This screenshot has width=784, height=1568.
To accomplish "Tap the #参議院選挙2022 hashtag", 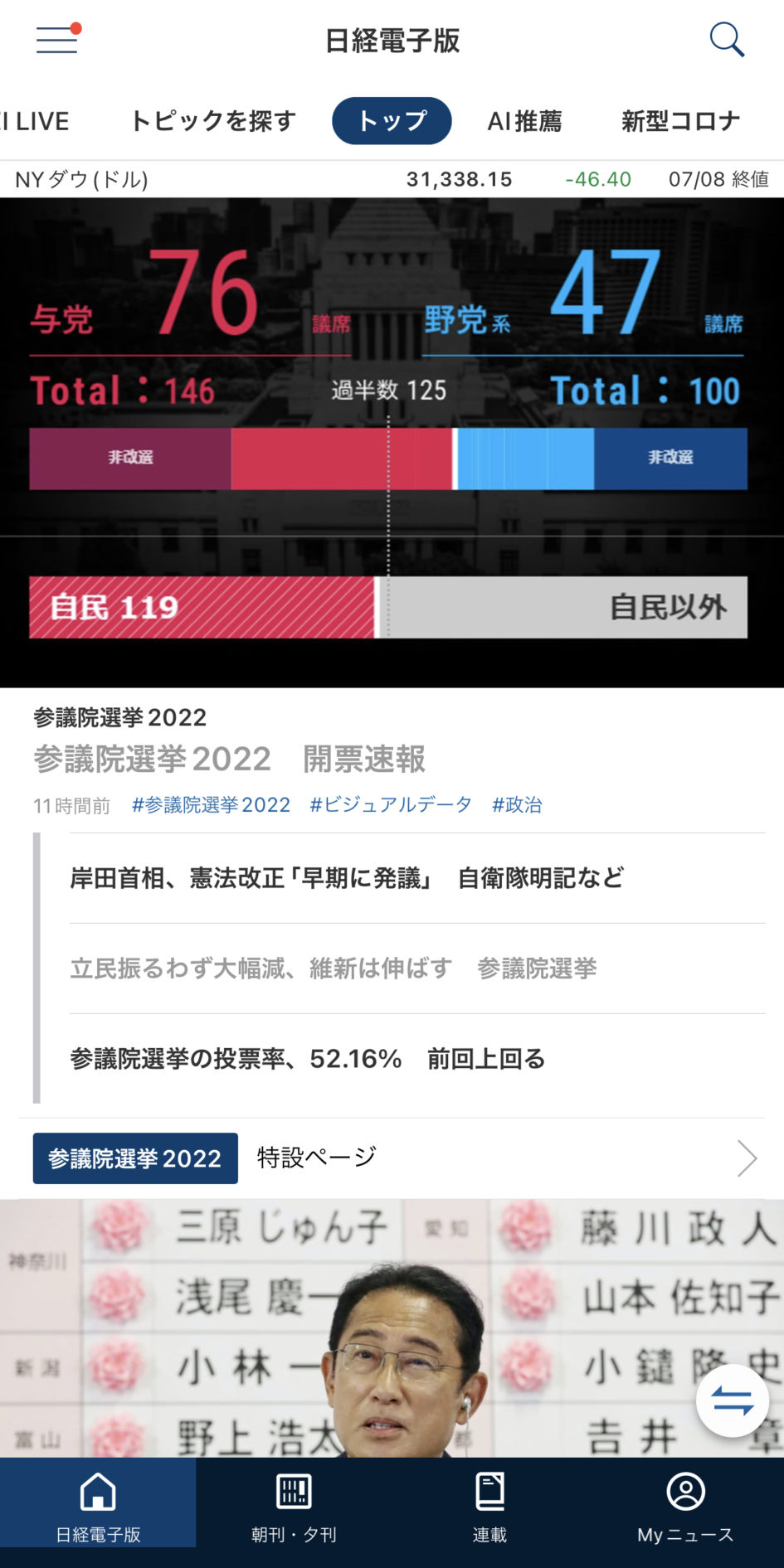I will [x=211, y=805].
